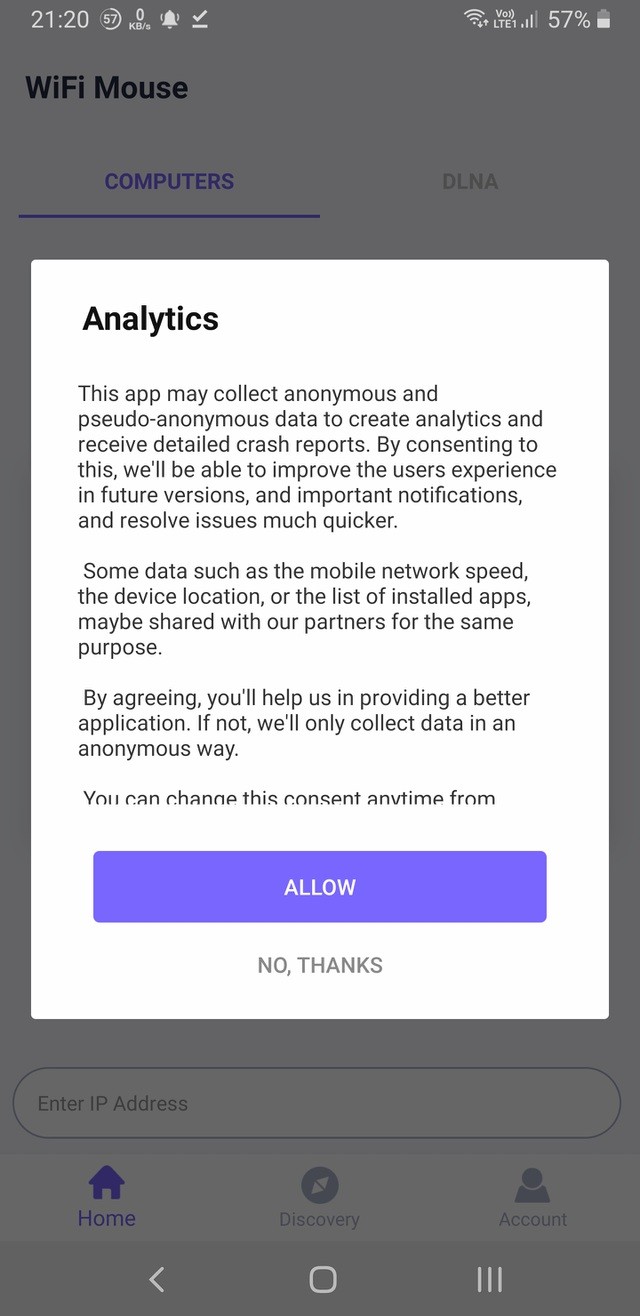Focus the Enter IP Address field

click(316, 1103)
